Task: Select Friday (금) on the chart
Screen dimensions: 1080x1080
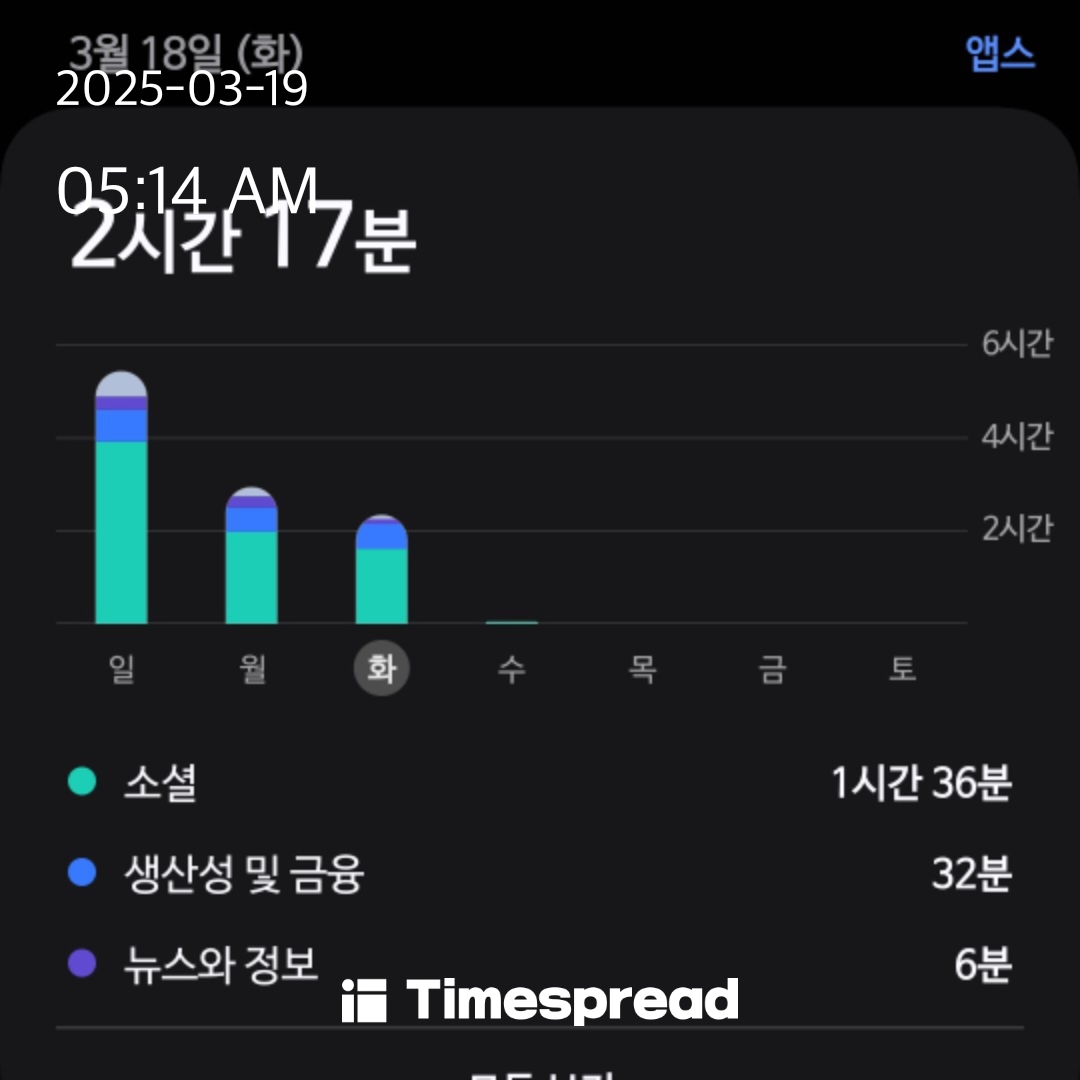Action: click(x=772, y=668)
